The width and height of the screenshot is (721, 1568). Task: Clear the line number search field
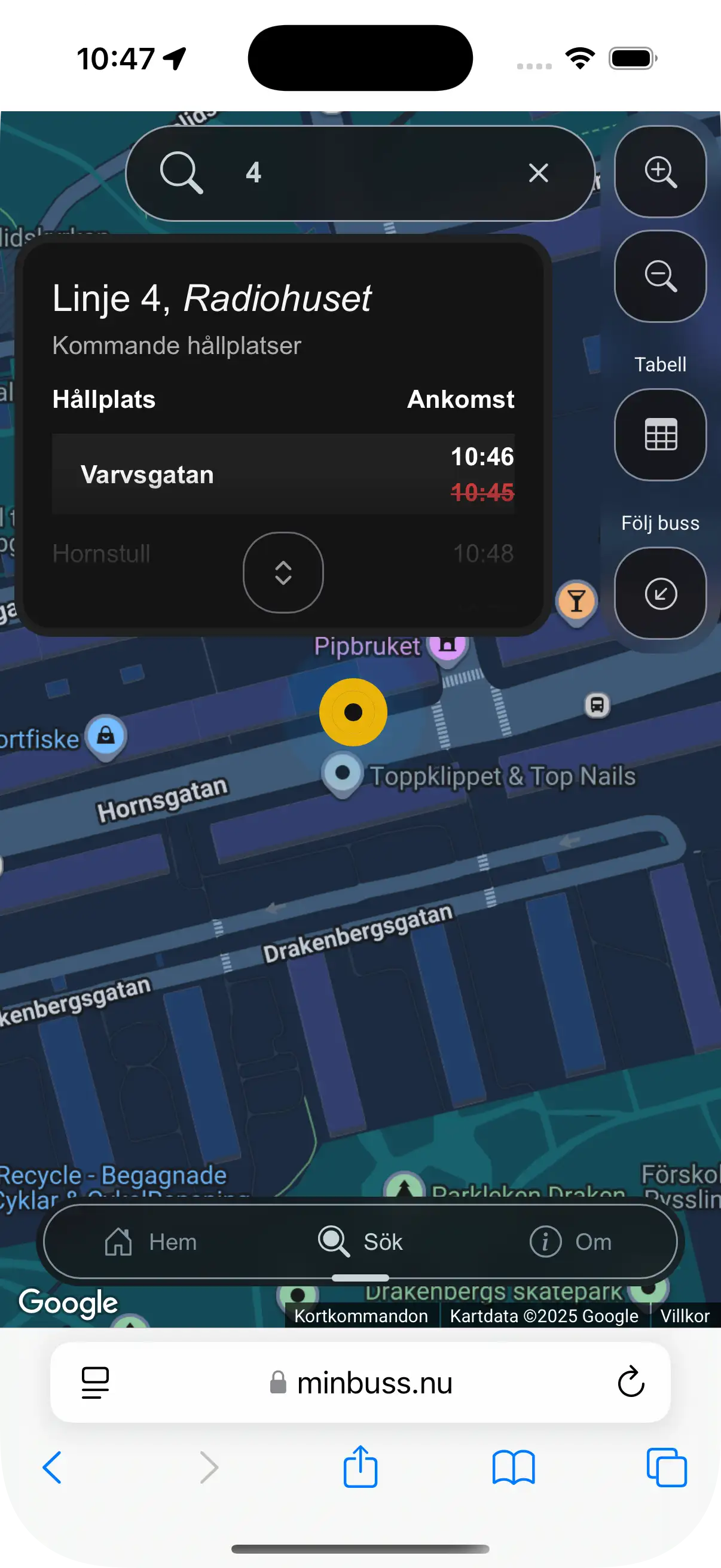click(538, 173)
